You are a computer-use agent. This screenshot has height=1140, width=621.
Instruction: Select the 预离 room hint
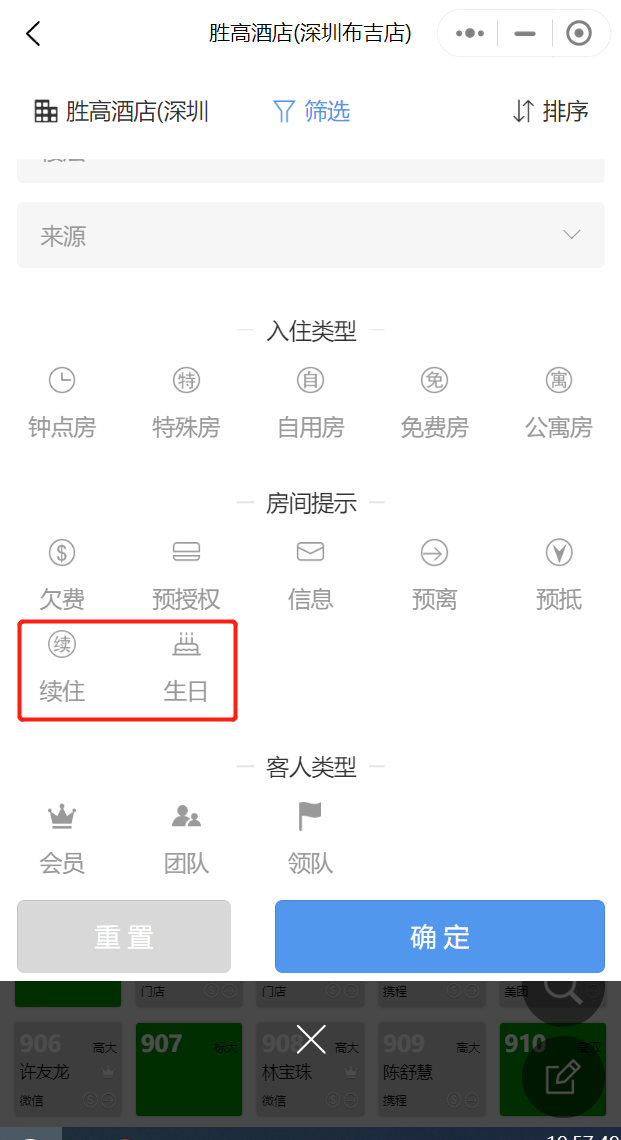click(x=435, y=576)
